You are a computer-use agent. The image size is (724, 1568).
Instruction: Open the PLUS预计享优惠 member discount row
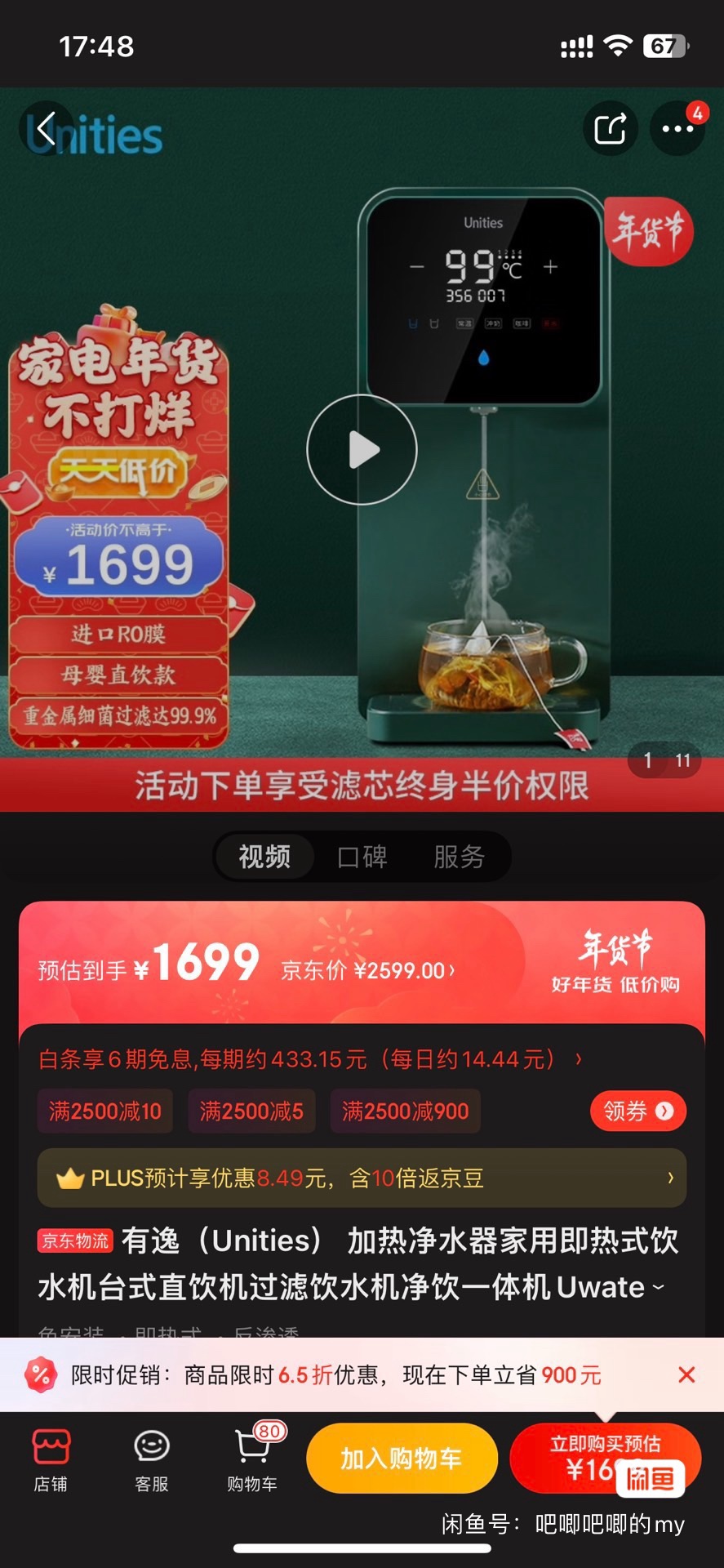pos(362,1178)
